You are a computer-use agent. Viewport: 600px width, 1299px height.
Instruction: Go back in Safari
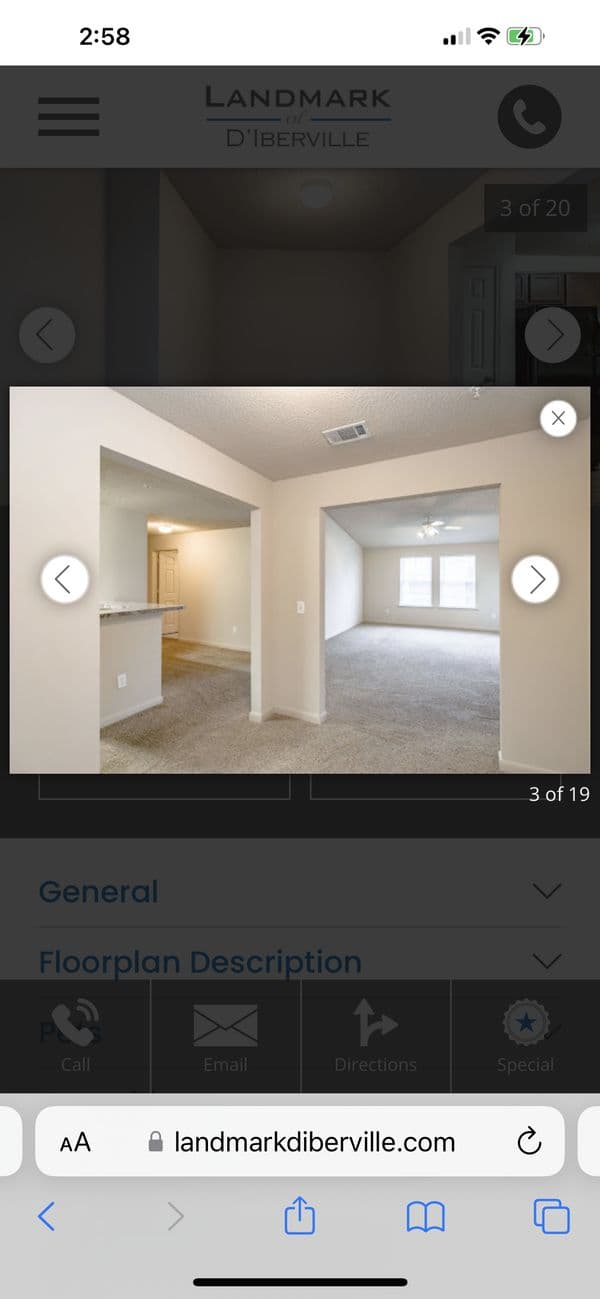(46, 1216)
